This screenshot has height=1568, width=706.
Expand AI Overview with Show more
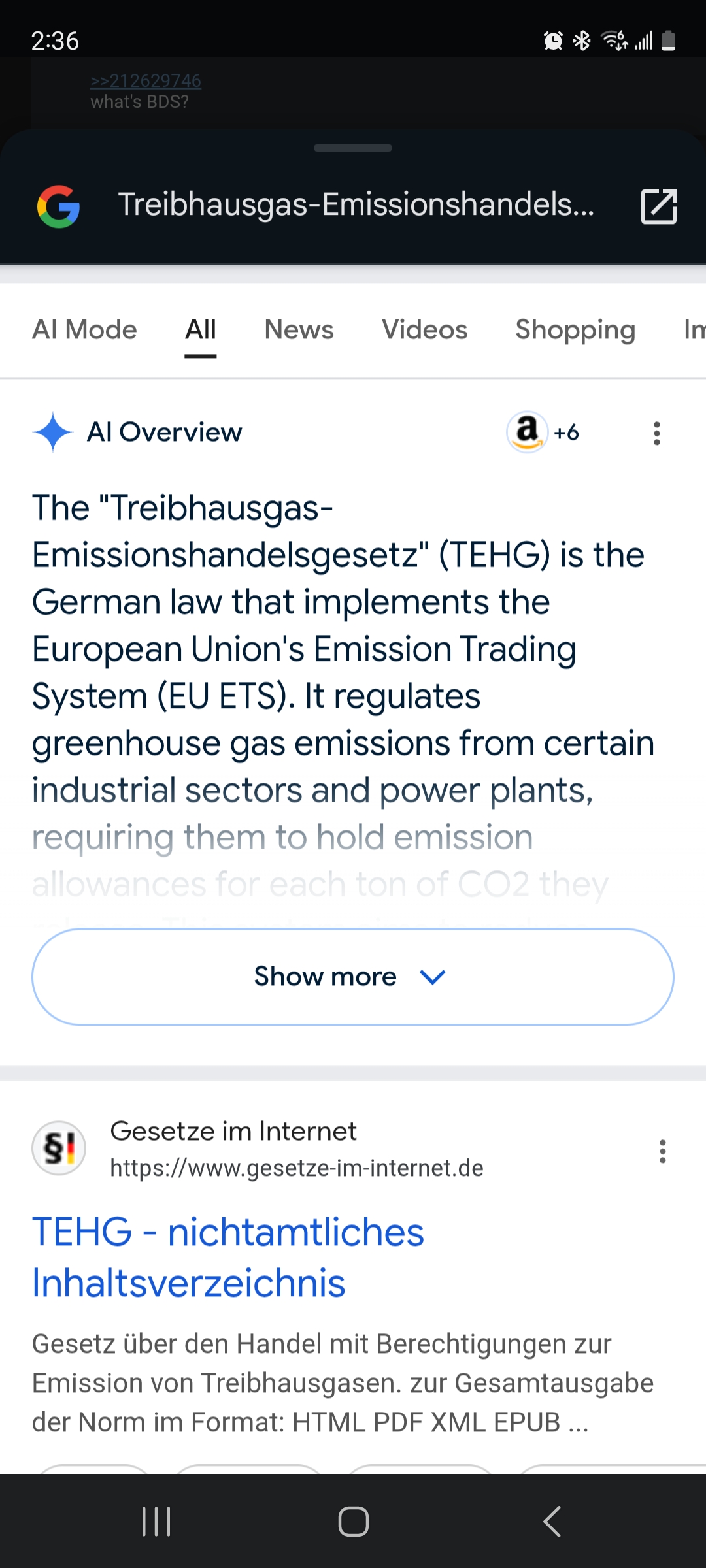click(x=353, y=977)
